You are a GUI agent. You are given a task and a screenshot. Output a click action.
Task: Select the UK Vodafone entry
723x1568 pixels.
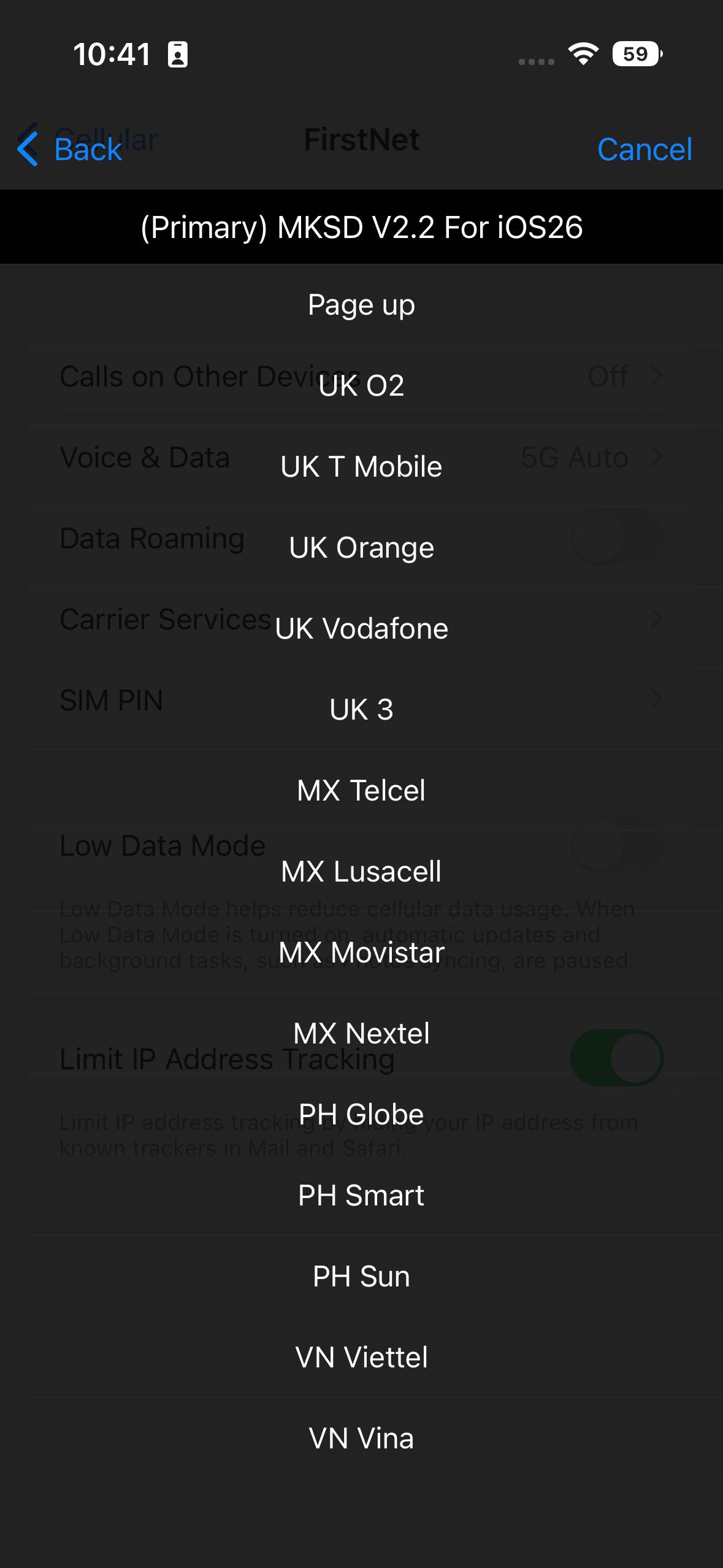point(361,628)
